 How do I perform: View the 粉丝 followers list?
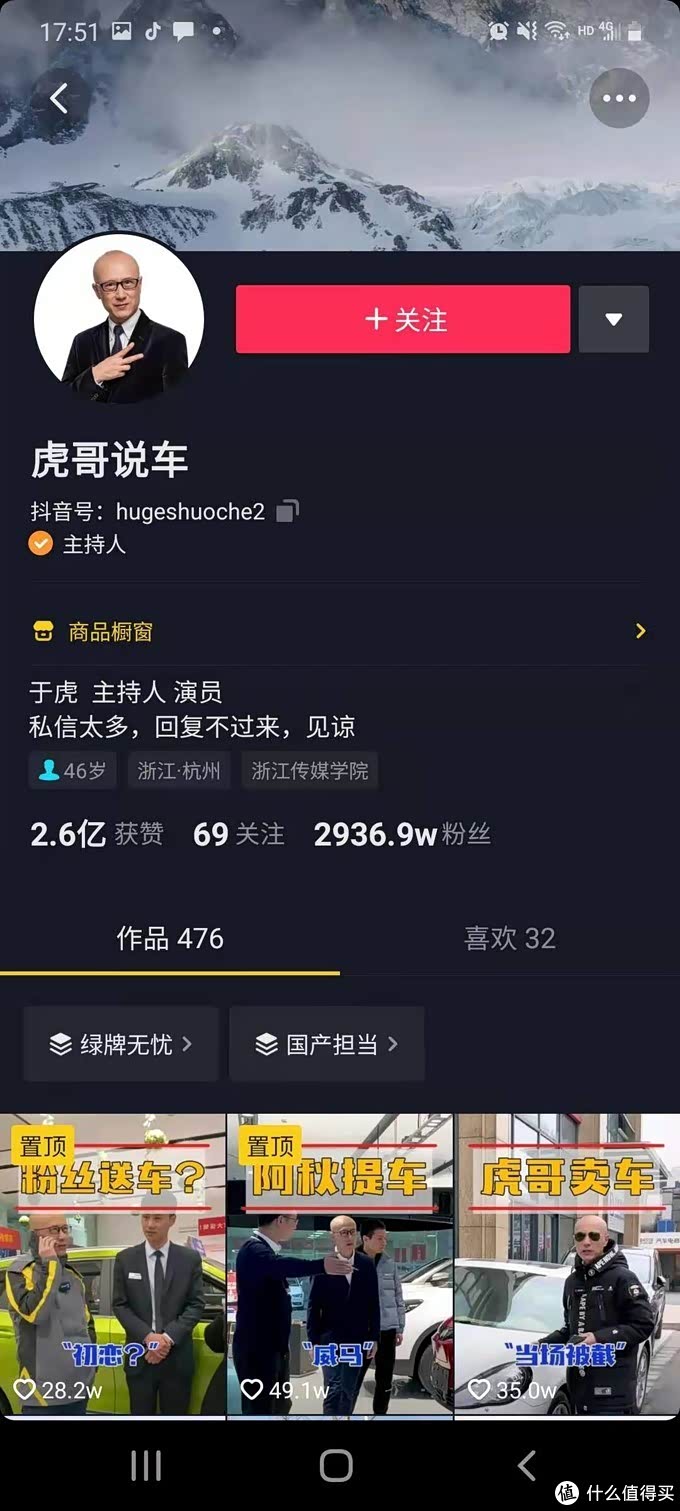pos(402,835)
